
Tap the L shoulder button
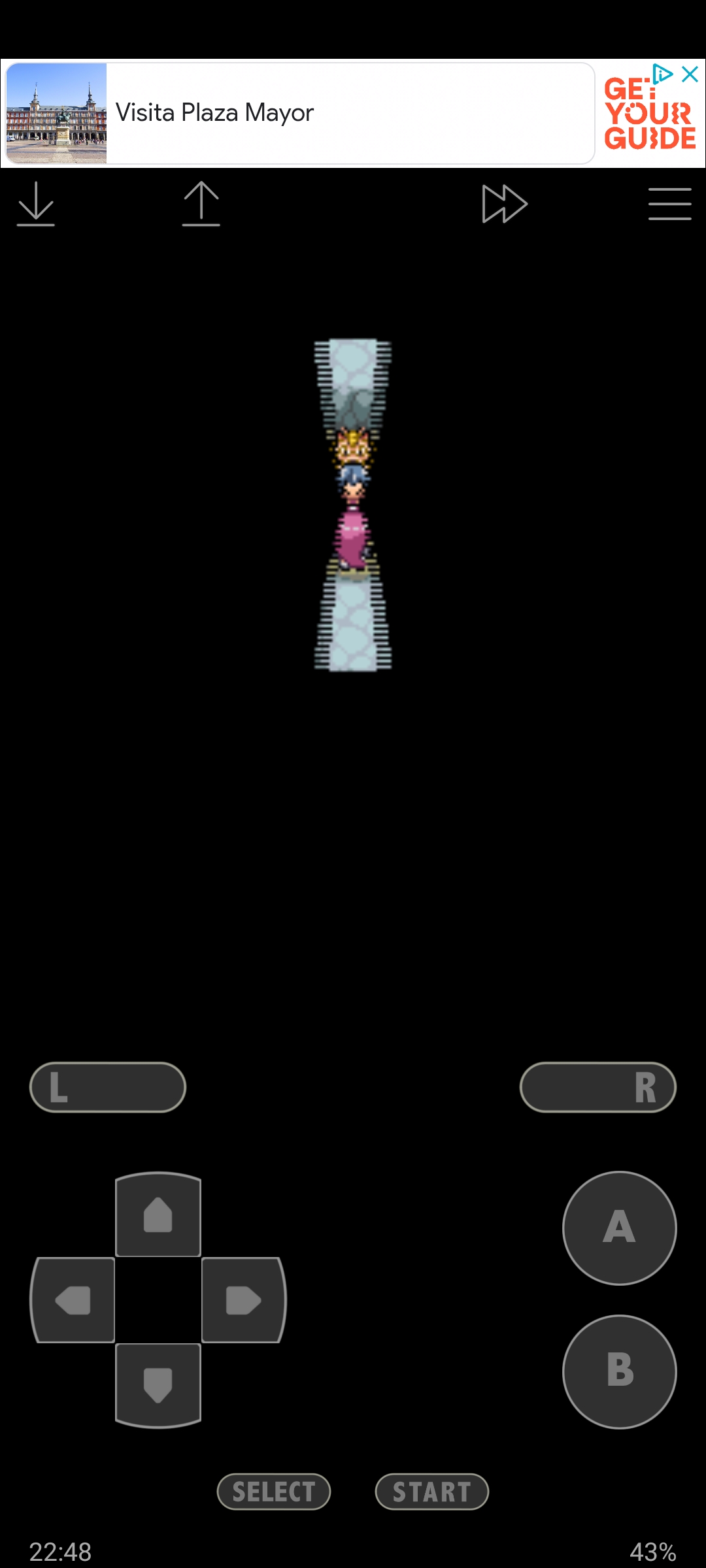pos(108,1087)
